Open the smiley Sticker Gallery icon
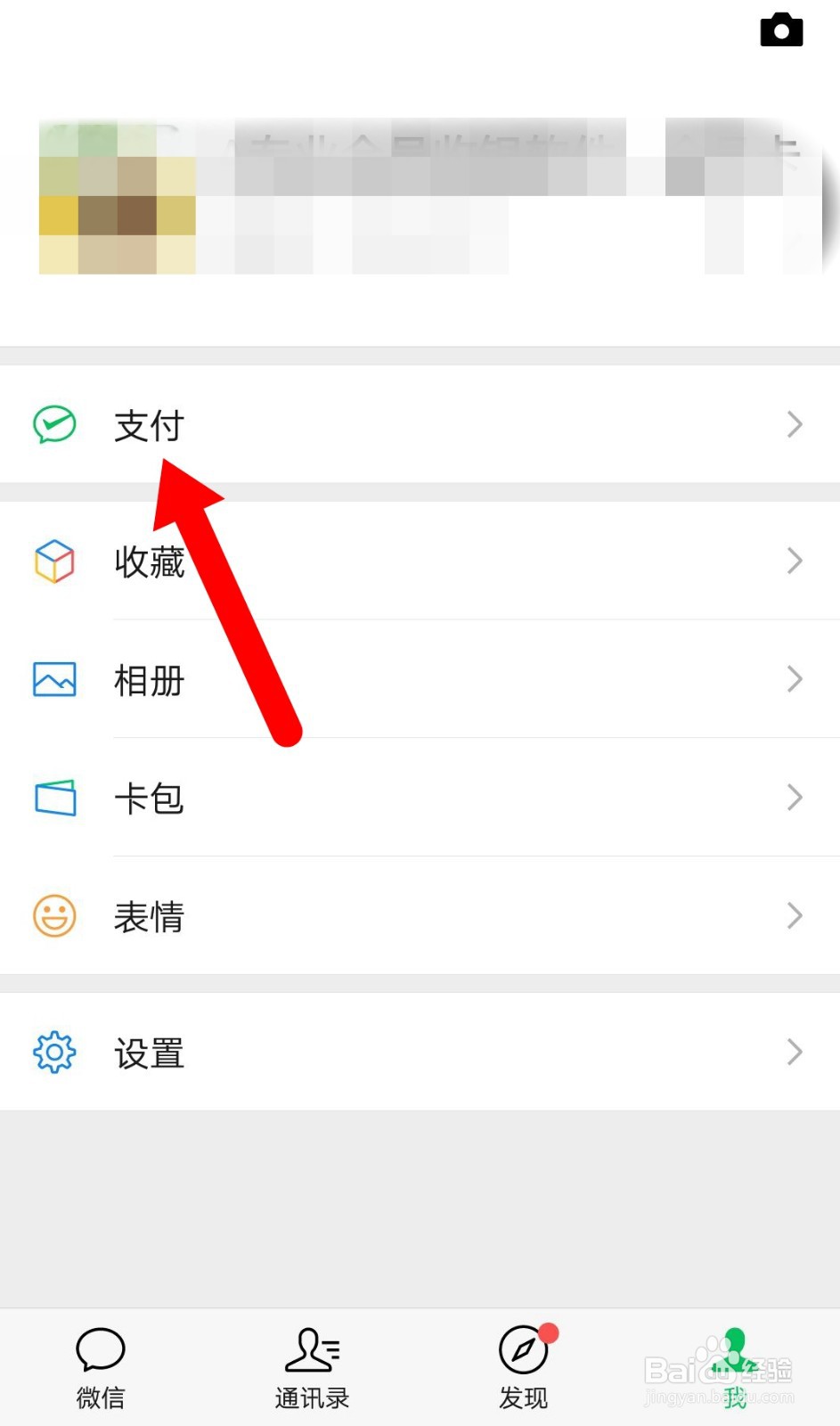This screenshot has width=840, height=1426. pyautogui.click(x=53, y=916)
